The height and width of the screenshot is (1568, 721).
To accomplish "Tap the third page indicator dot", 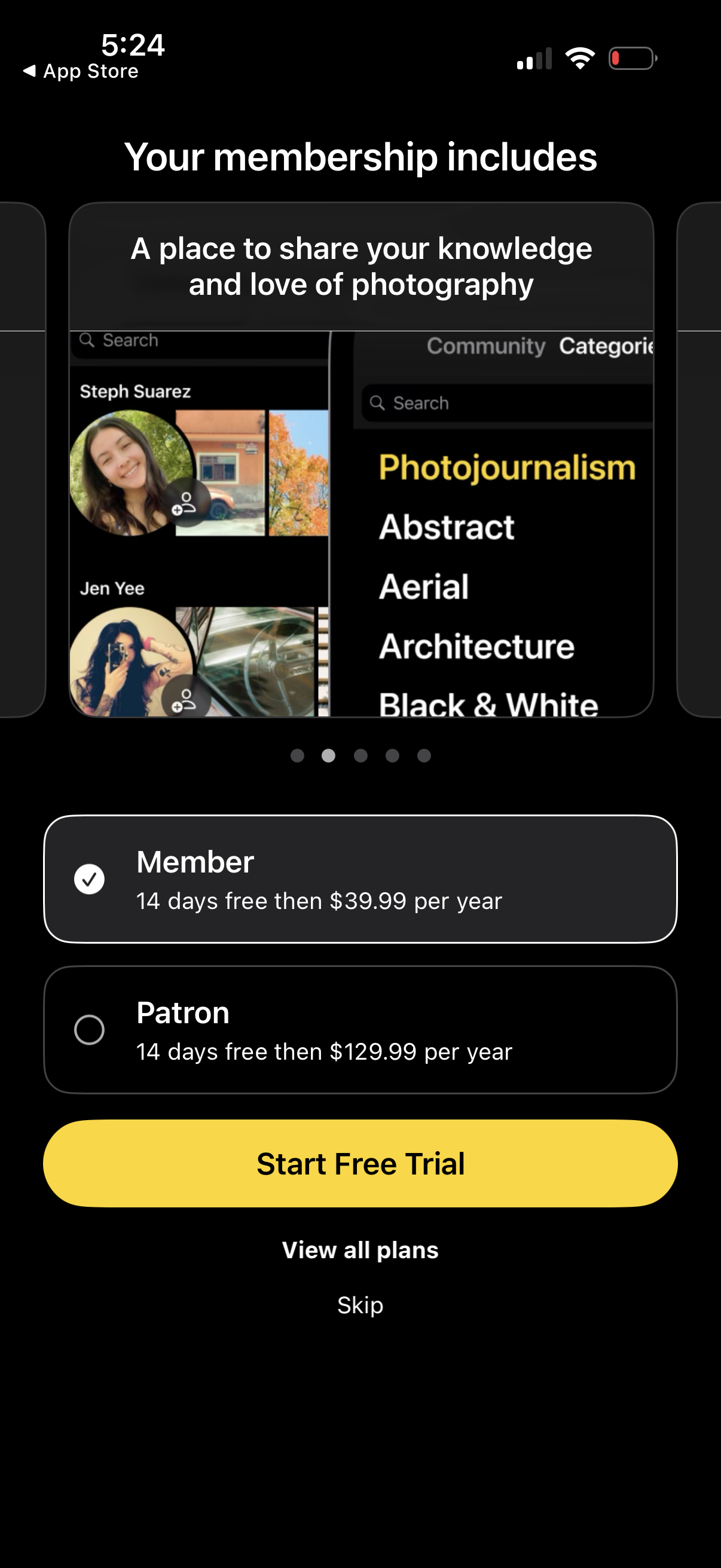I will click(360, 756).
